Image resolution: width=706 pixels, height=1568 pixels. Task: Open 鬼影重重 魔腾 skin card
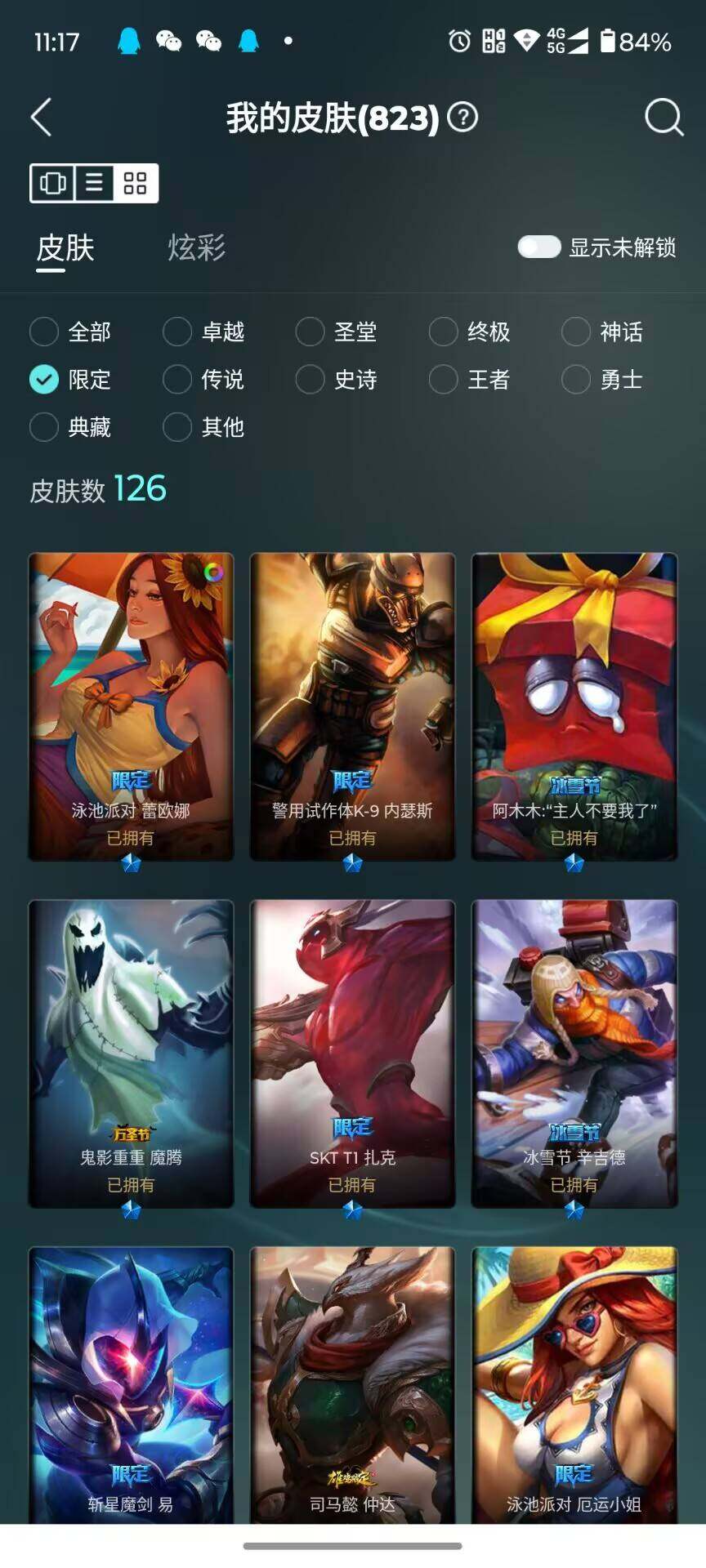131,1053
